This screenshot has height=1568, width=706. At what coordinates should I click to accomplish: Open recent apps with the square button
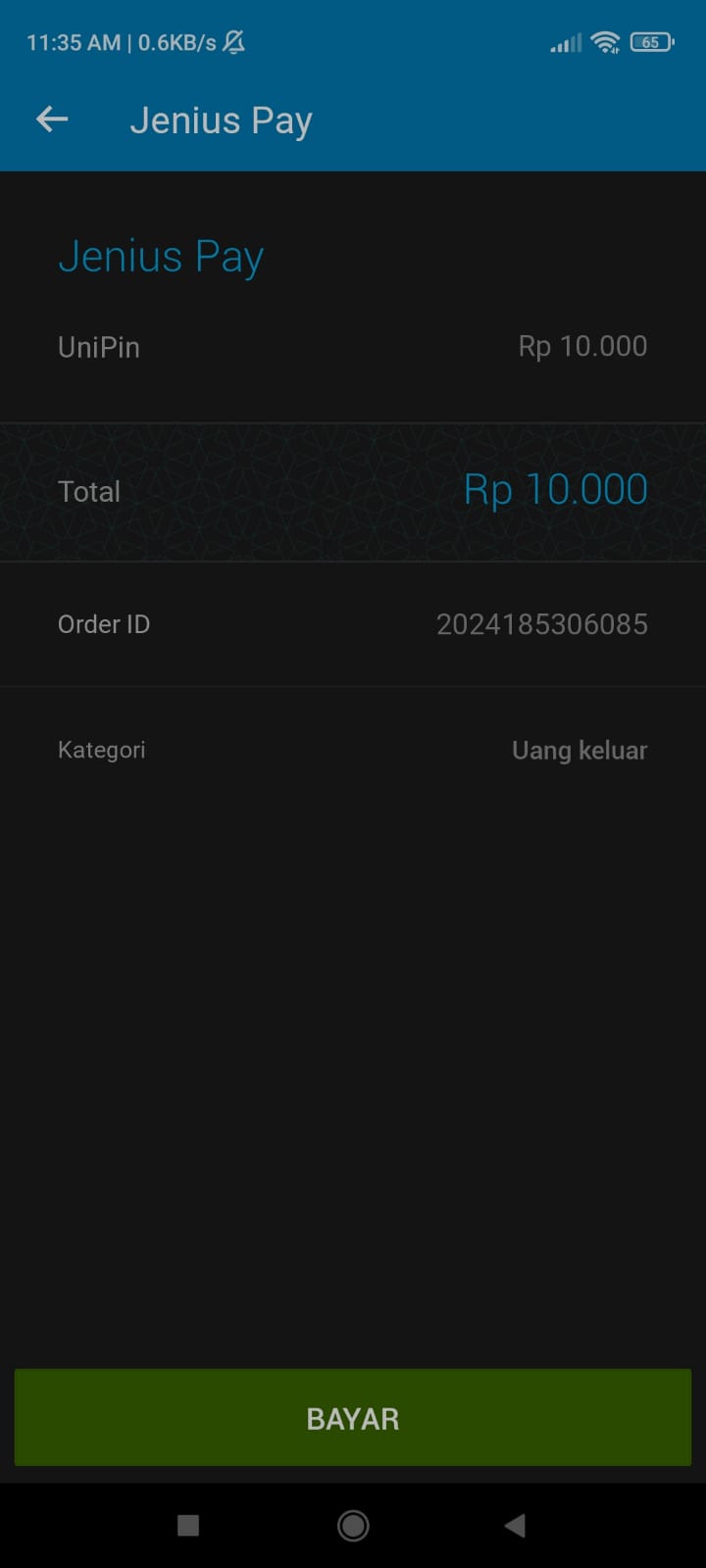(188, 1525)
